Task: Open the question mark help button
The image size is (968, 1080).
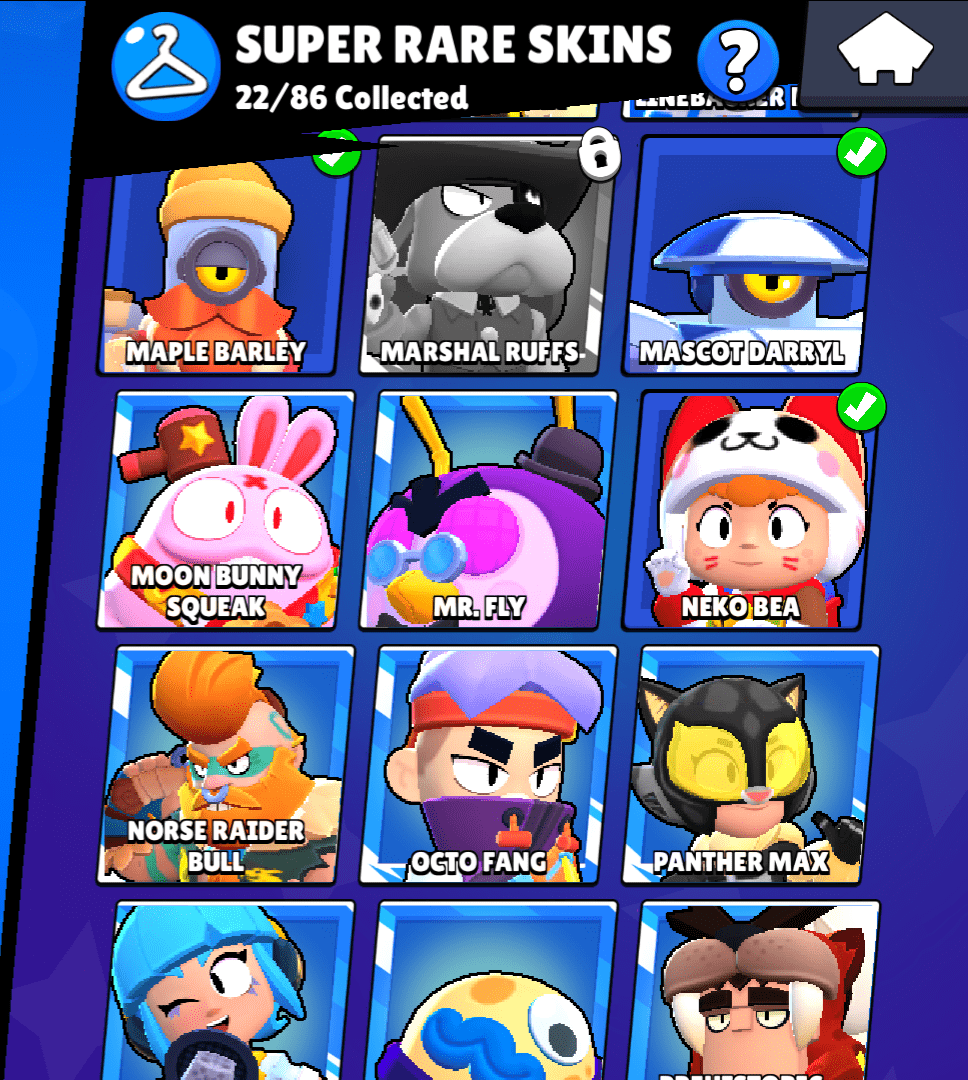Action: point(738,60)
